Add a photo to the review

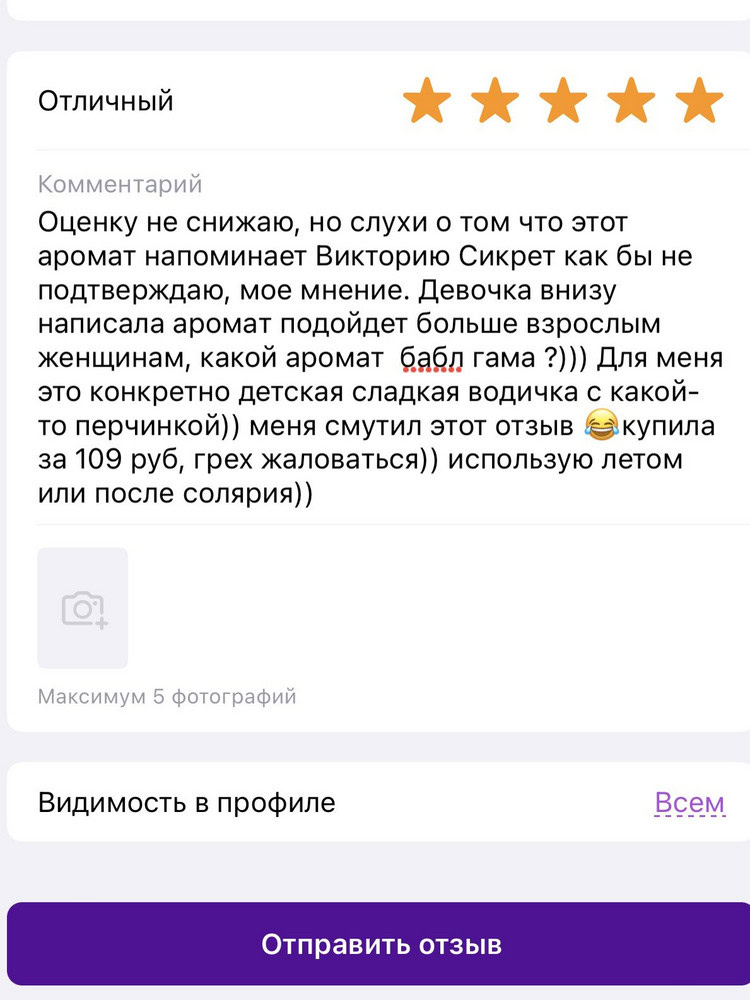[x=83, y=608]
